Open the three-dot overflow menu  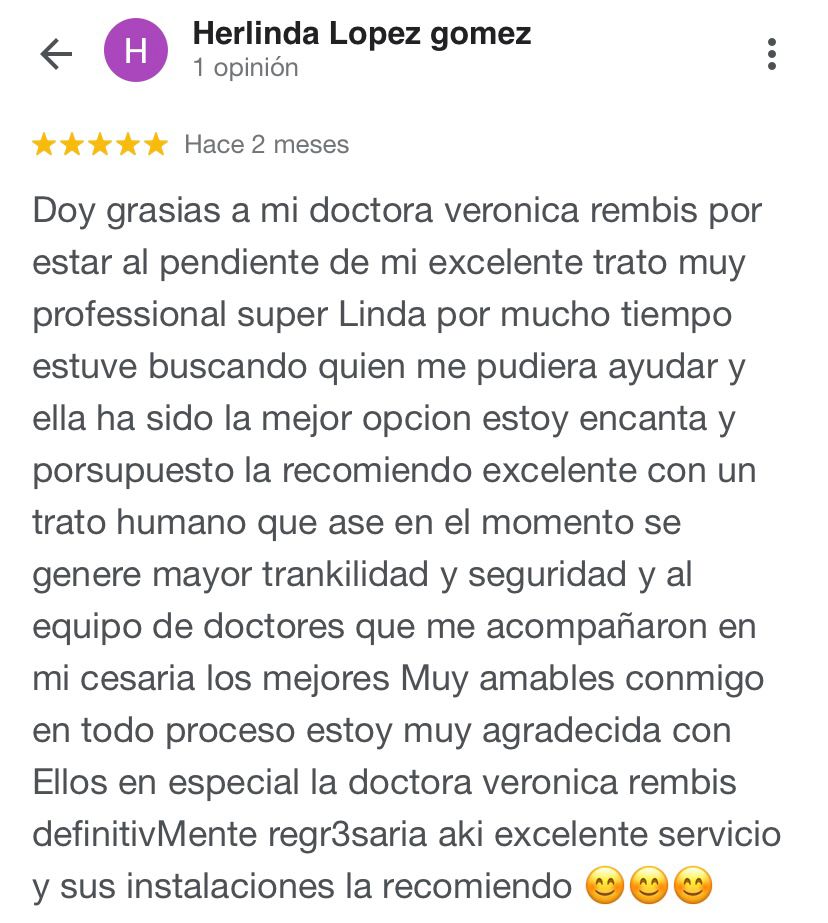771,54
